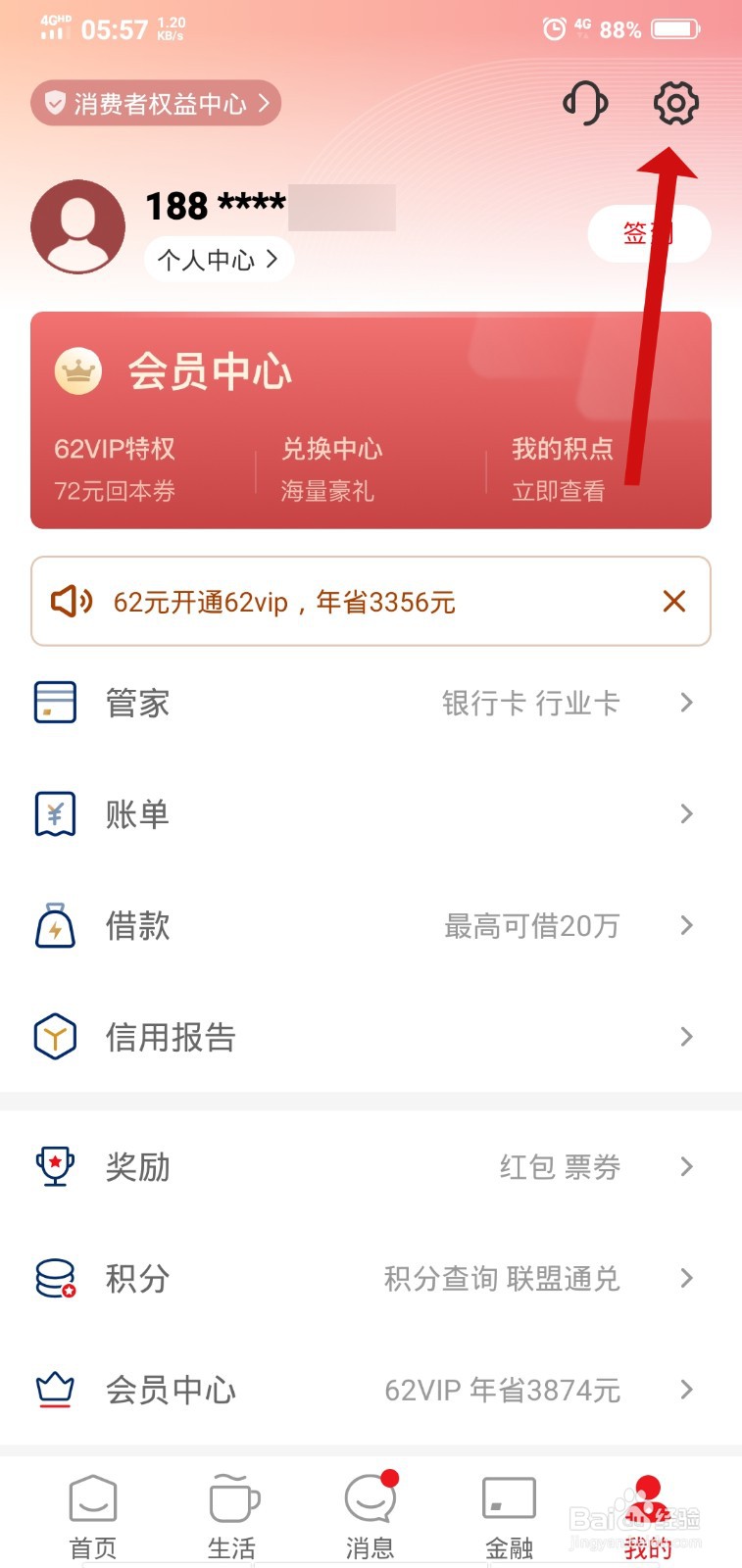The height and width of the screenshot is (1568, 742).
Task: Open 兑换中心 in member card
Action: click(331, 468)
